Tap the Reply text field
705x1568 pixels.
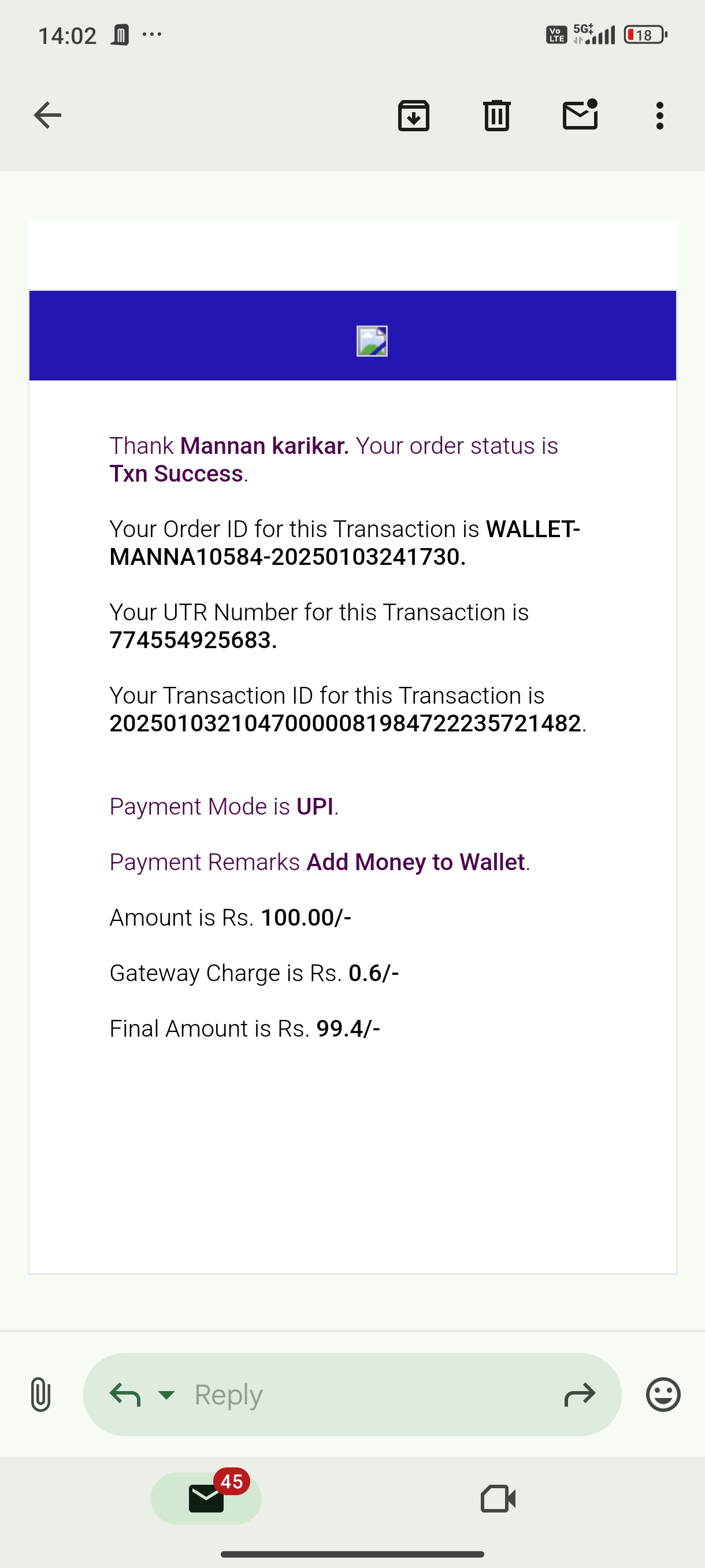pos(365,1394)
